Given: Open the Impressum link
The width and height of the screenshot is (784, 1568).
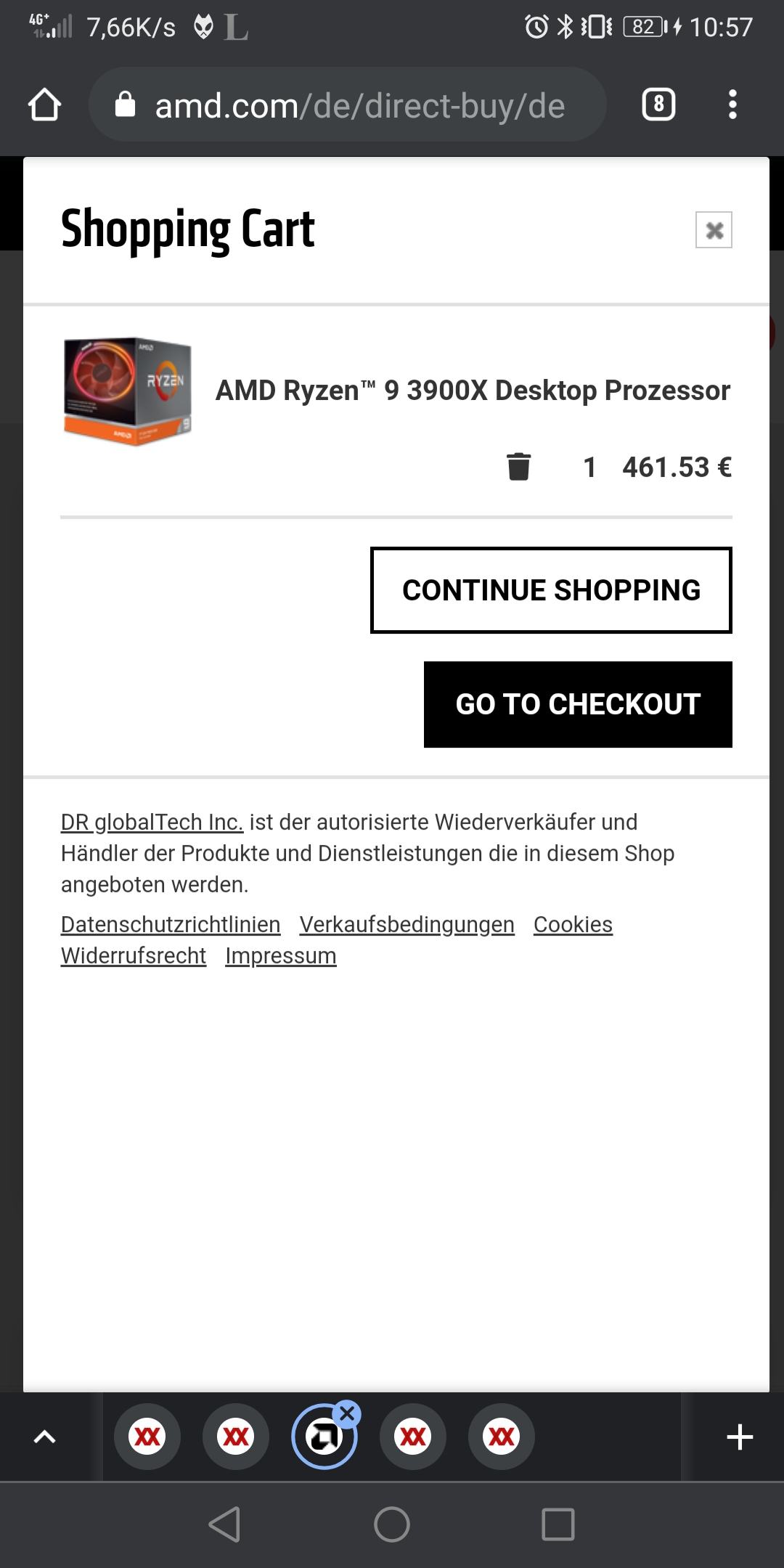Looking at the screenshot, I should pyautogui.click(x=281, y=955).
